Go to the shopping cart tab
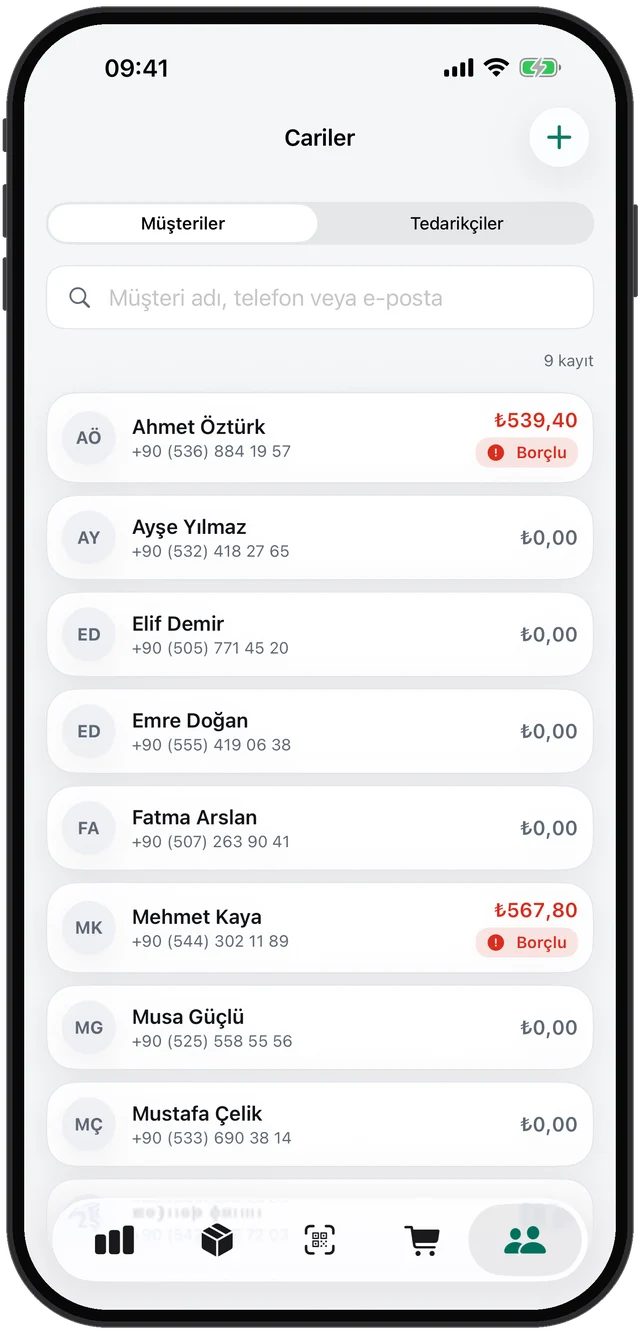The height and width of the screenshot is (1334, 640). pyautogui.click(x=422, y=1241)
